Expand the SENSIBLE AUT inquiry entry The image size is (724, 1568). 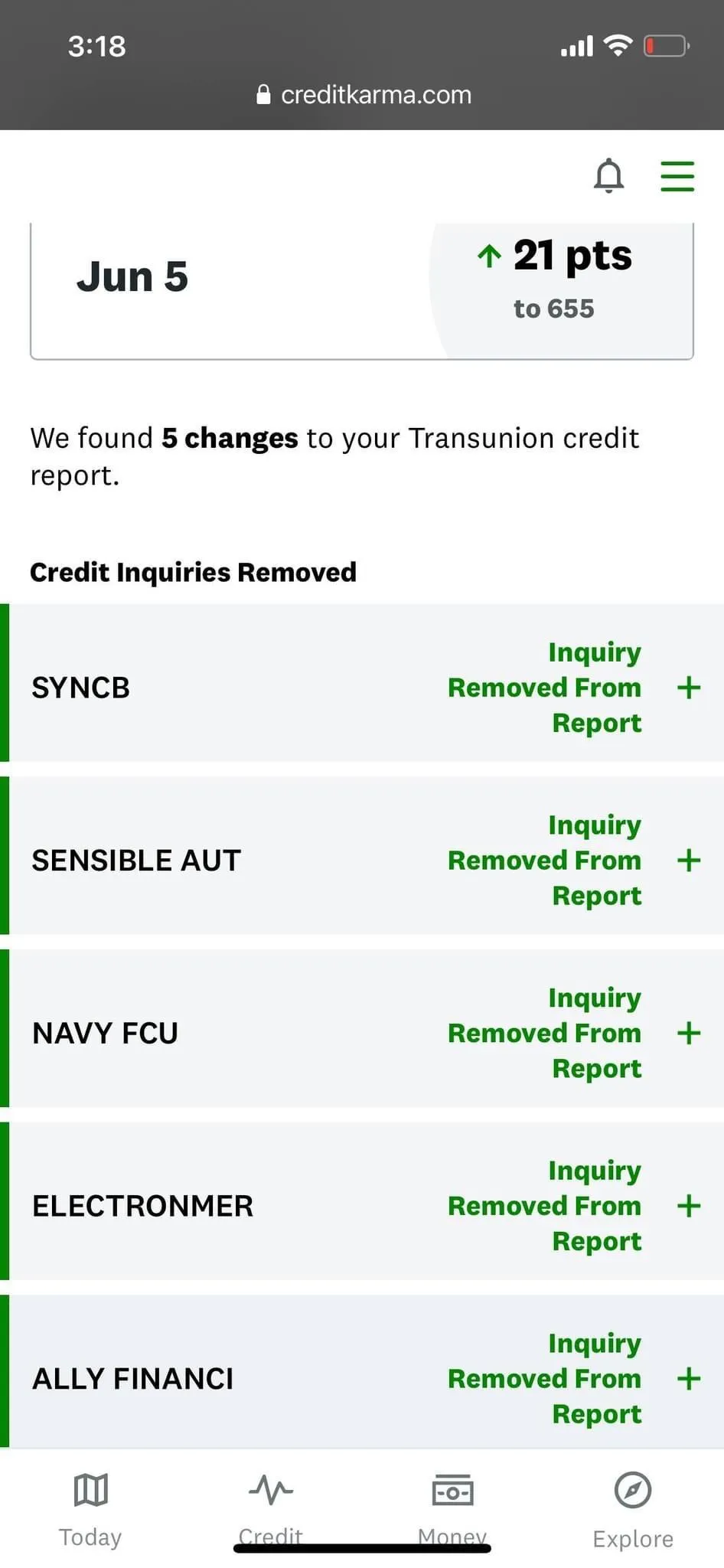pos(688,860)
